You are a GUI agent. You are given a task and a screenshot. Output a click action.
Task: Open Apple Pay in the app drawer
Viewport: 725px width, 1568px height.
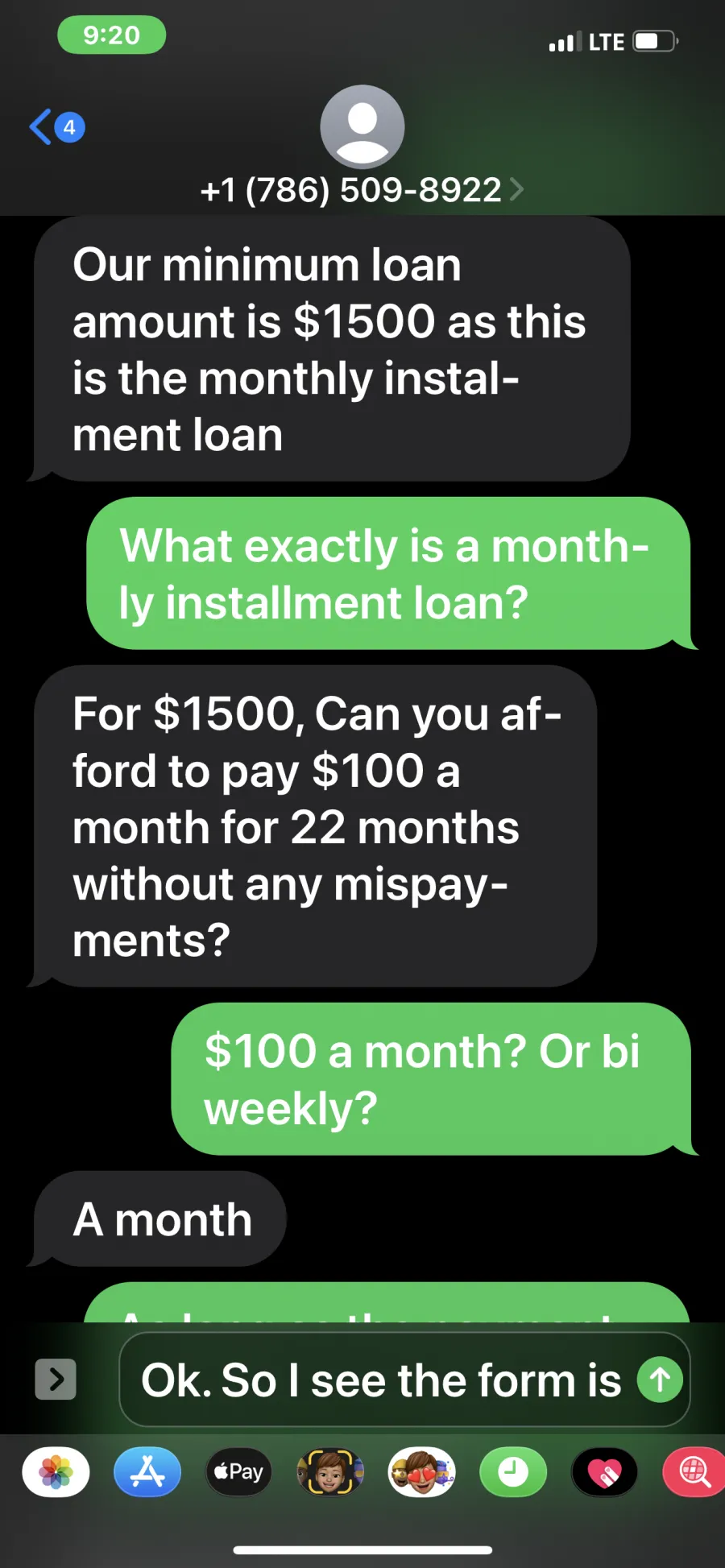239,1472
